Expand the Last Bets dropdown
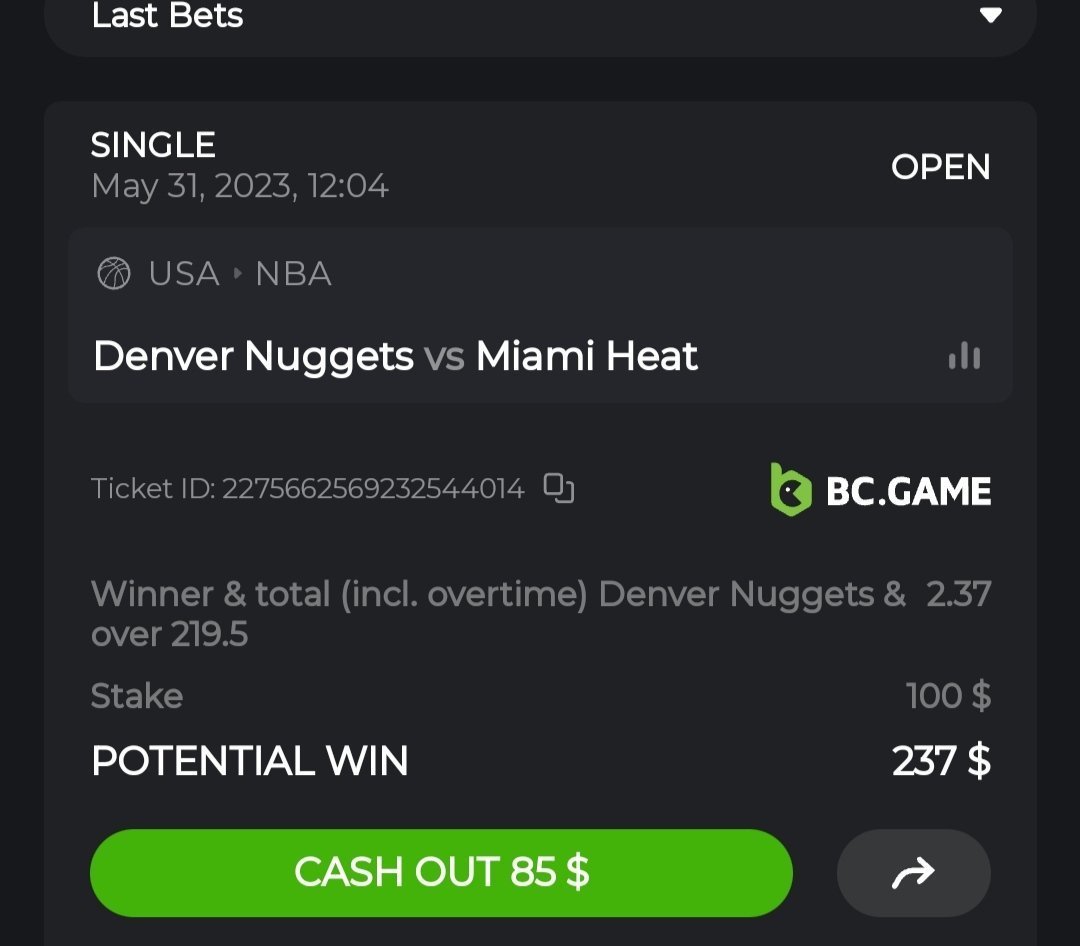Viewport: 1080px width, 946px height. [989, 16]
